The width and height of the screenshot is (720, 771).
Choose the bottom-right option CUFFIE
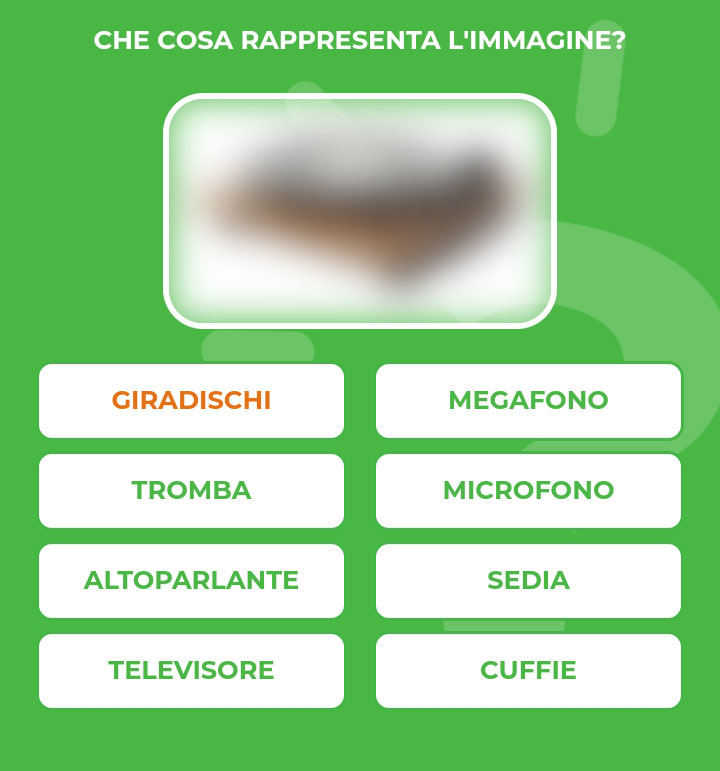pyautogui.click(x=528, y=670)
